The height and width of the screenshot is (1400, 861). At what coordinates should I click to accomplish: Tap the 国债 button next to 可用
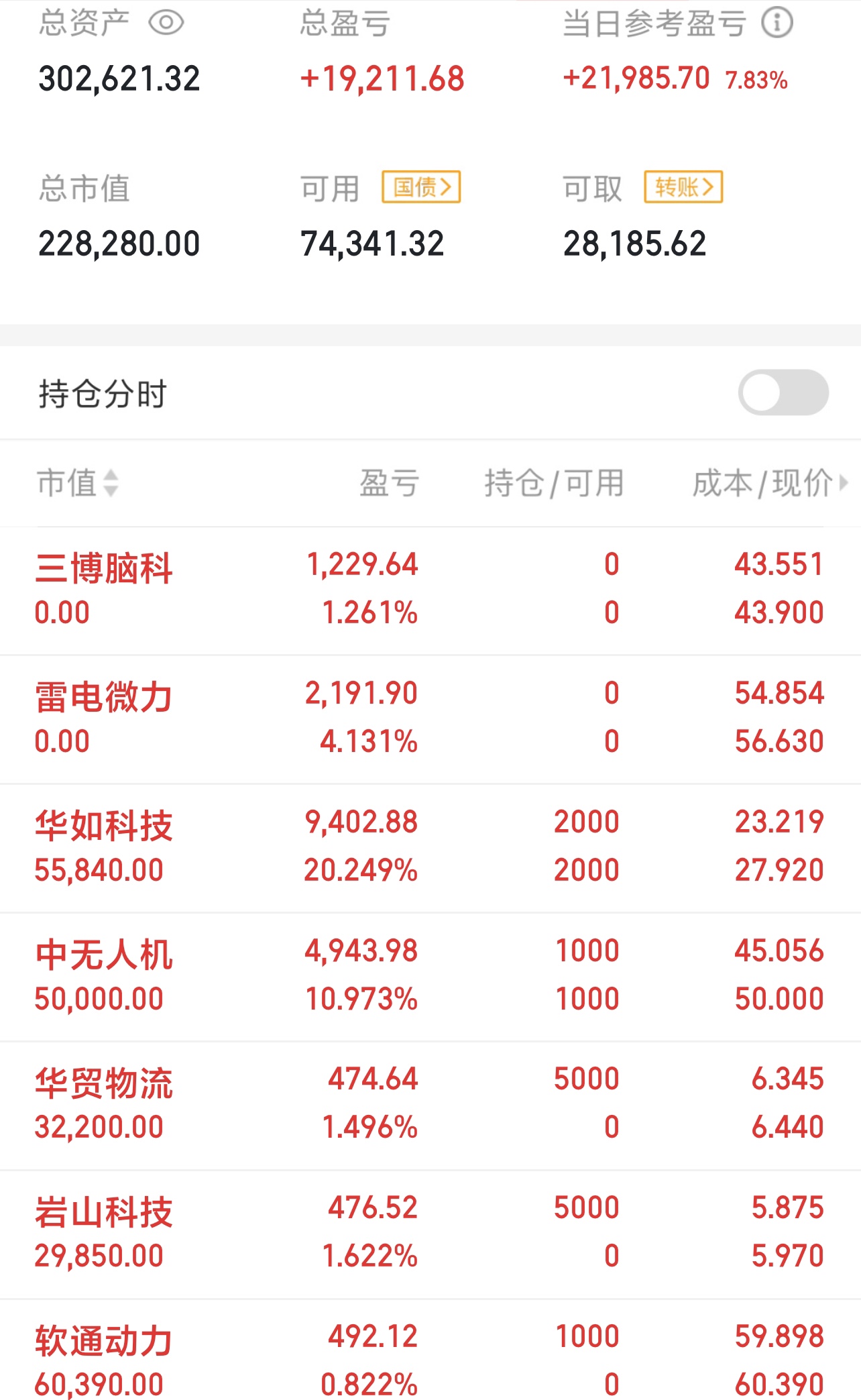point(421,186)
